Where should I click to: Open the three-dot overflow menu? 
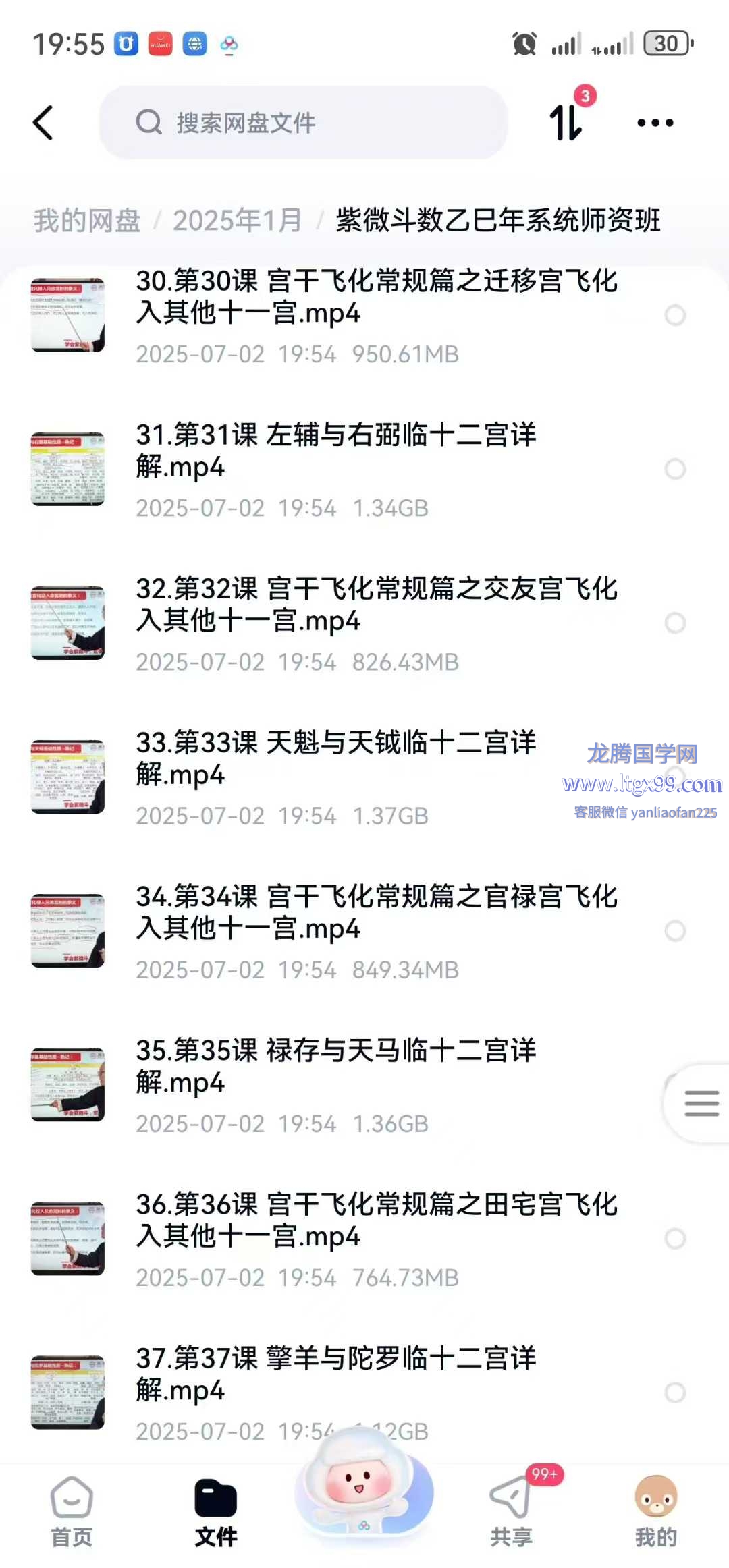click(655, 123)
